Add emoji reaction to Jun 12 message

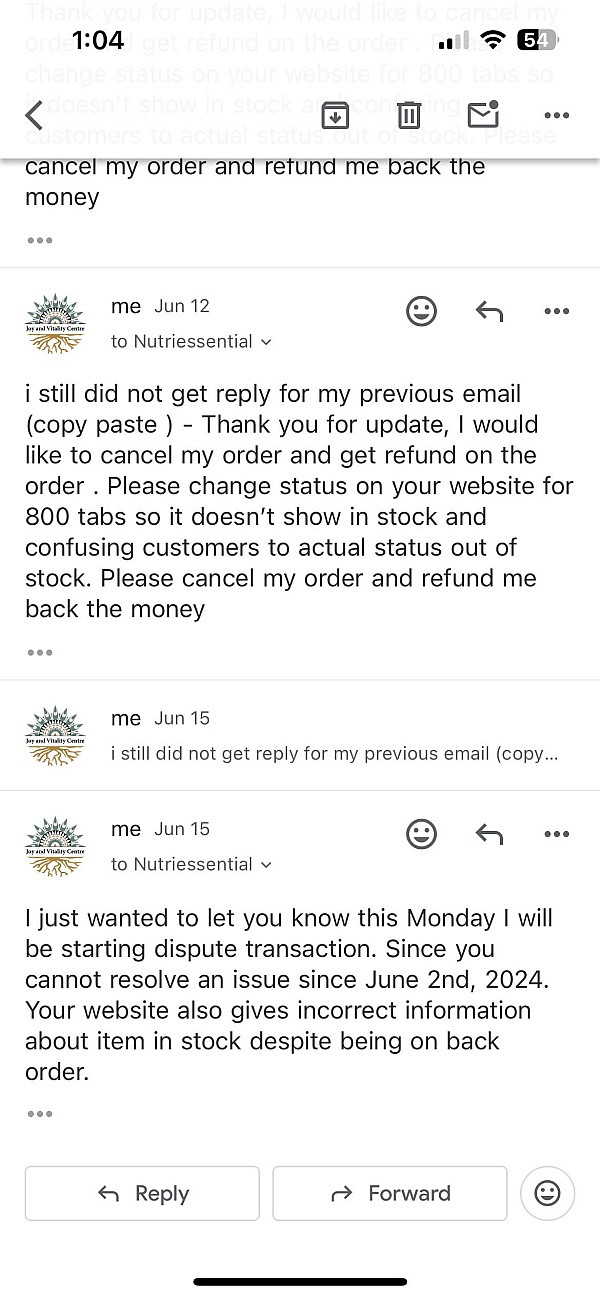pos(421,311)
